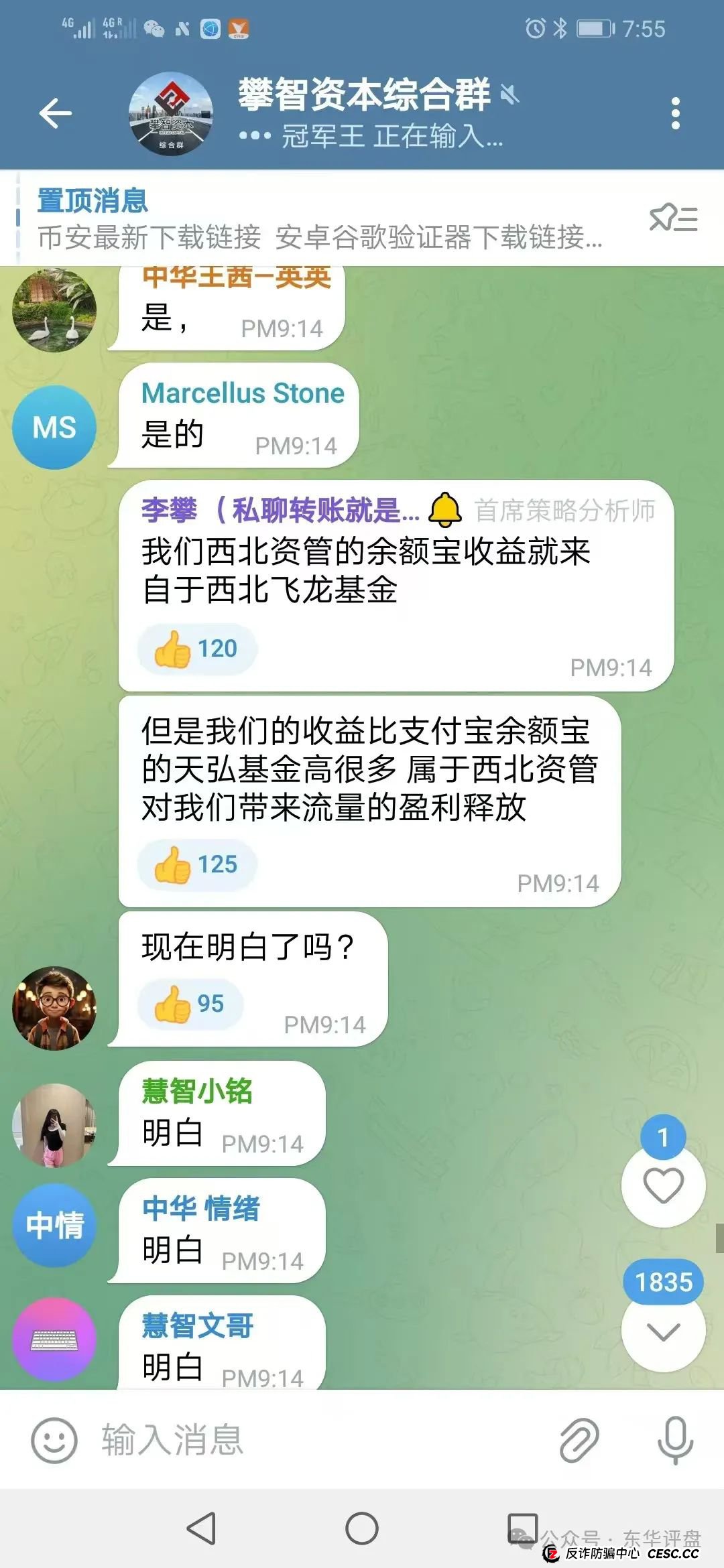Tap the system back button
This screenshot has height=1568, width=724.
point(201,1528)
